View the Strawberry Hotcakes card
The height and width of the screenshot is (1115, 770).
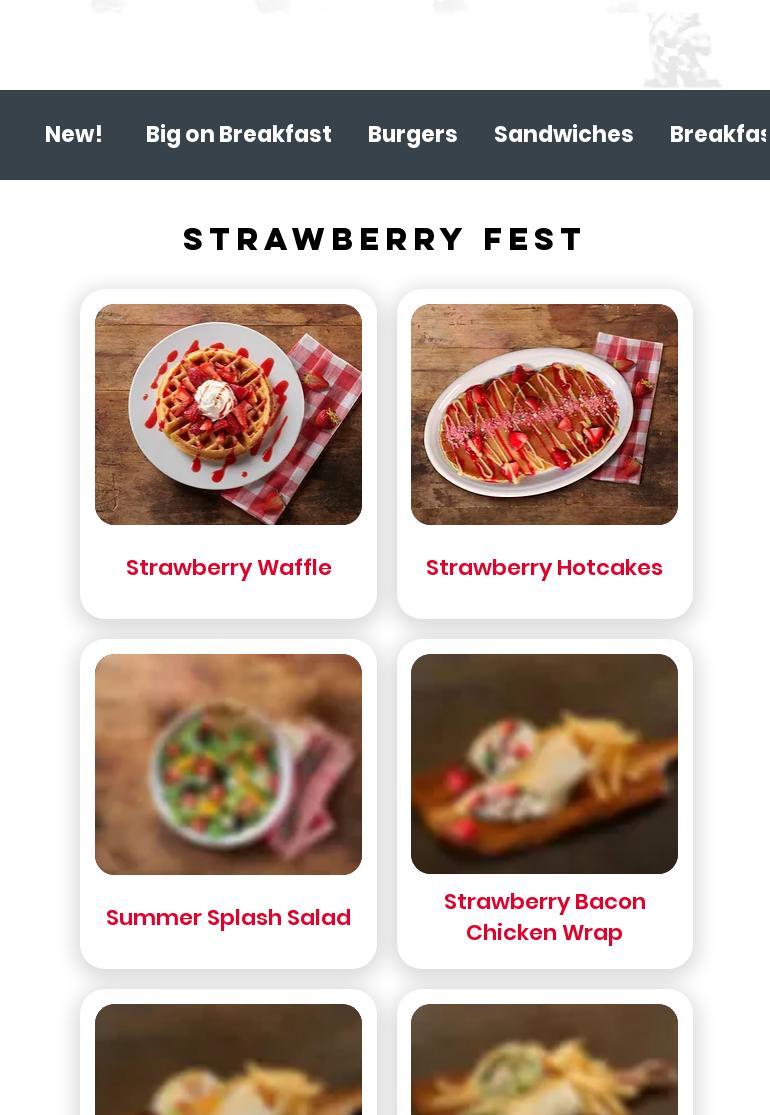pyautogui.click(x=544, y=454)
